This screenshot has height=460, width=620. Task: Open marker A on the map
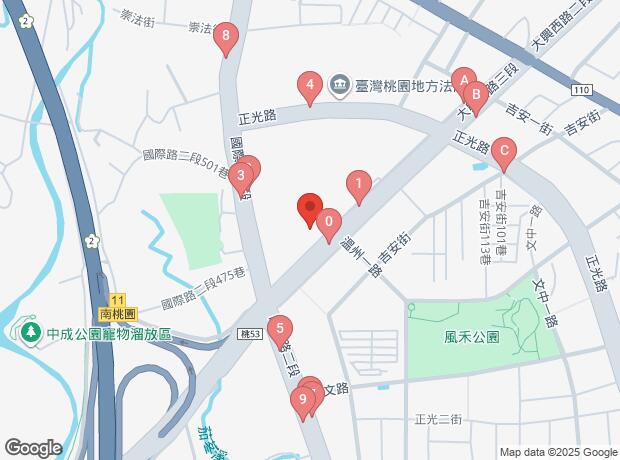coord(462,81)
